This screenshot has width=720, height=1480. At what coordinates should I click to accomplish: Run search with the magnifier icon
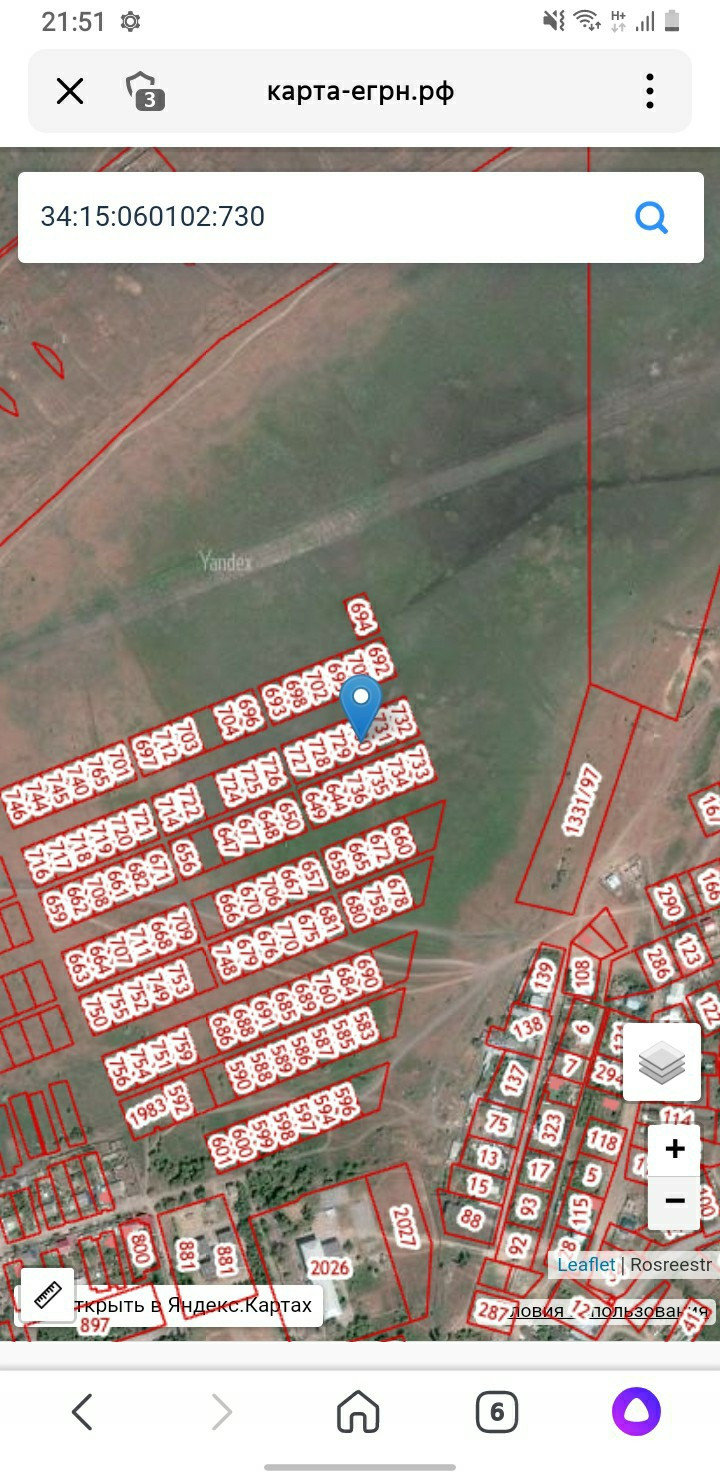pos(652,217)
